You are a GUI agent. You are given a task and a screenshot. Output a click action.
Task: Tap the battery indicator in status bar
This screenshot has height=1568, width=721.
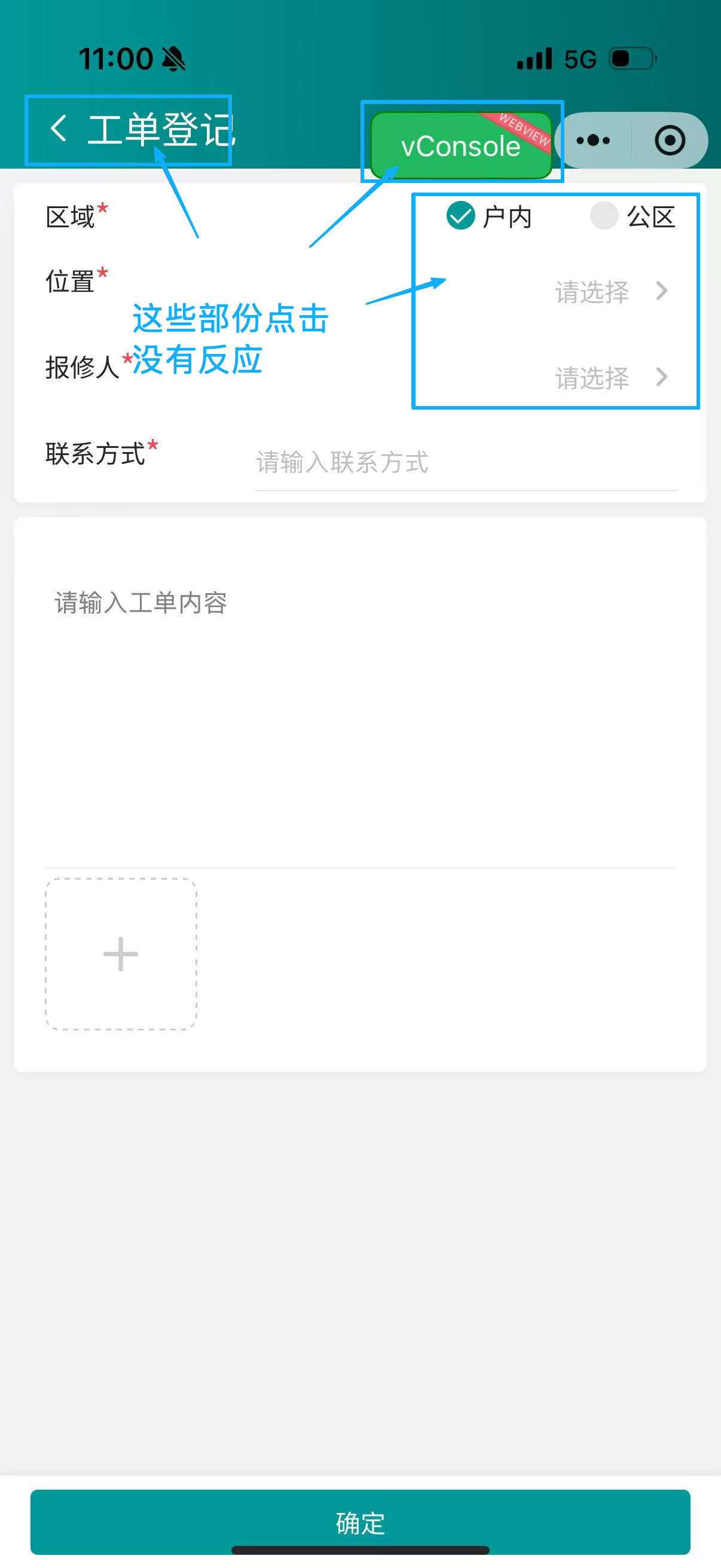631,57
